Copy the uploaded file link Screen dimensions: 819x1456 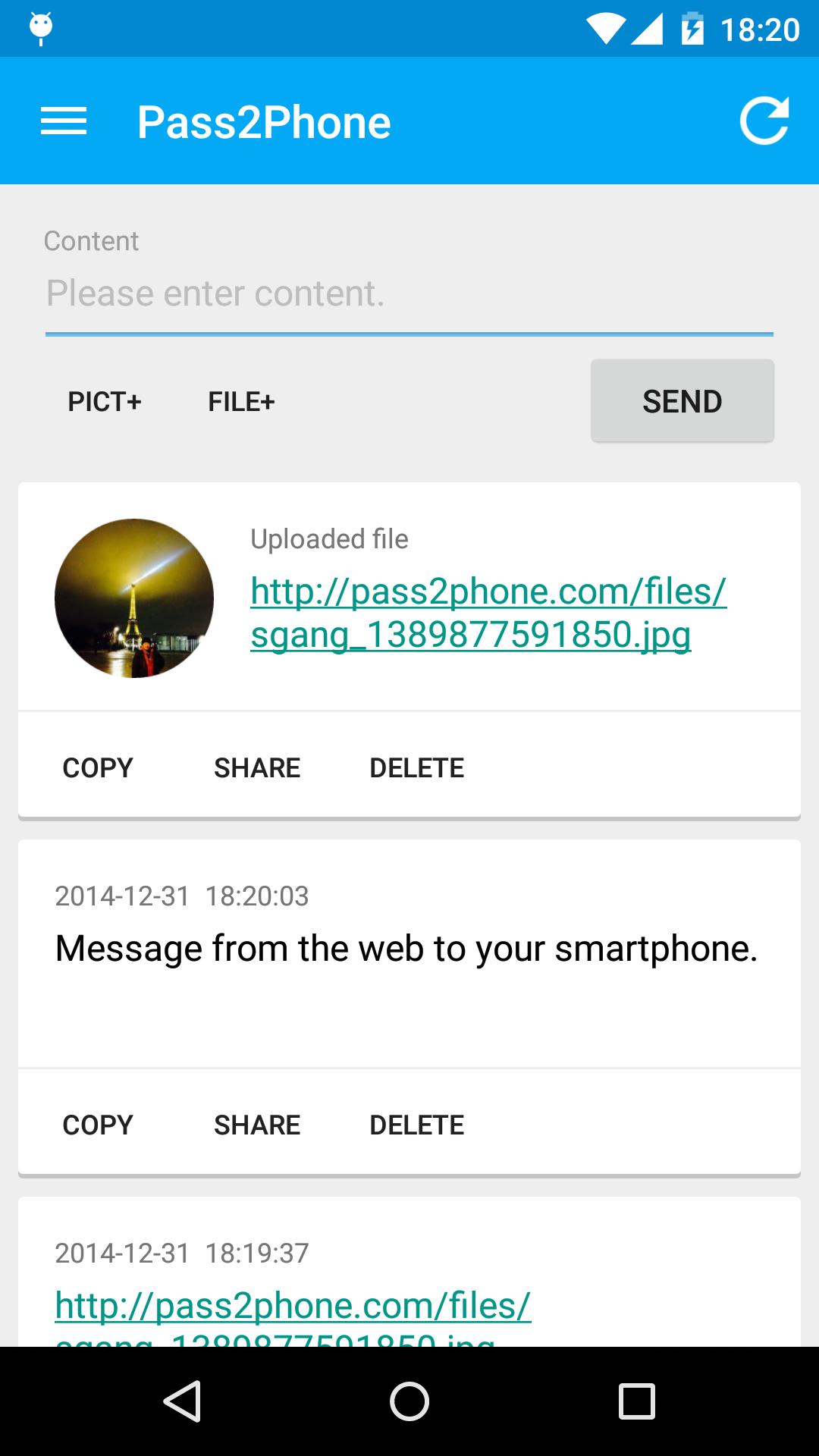coord(98,767)
